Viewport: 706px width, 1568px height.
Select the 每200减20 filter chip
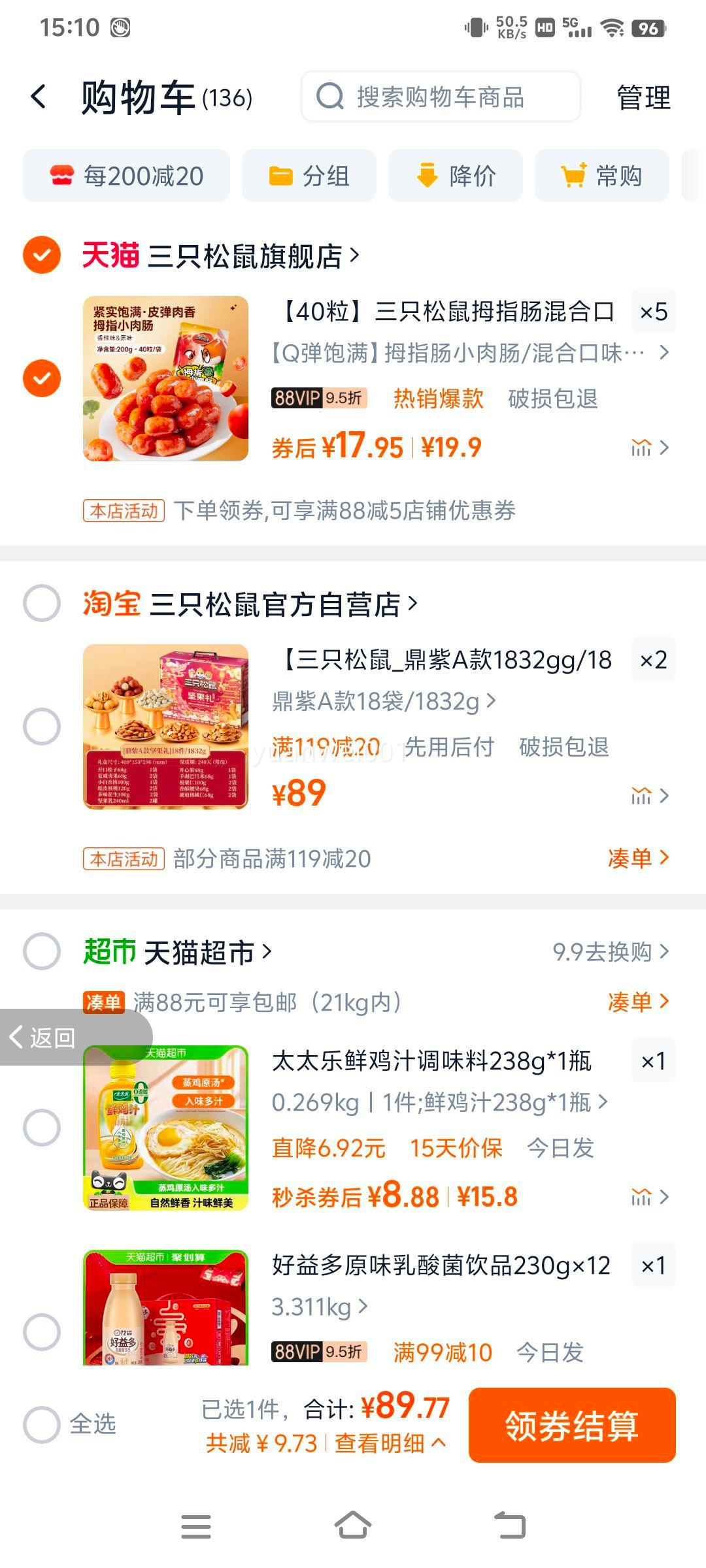(127, 176)
